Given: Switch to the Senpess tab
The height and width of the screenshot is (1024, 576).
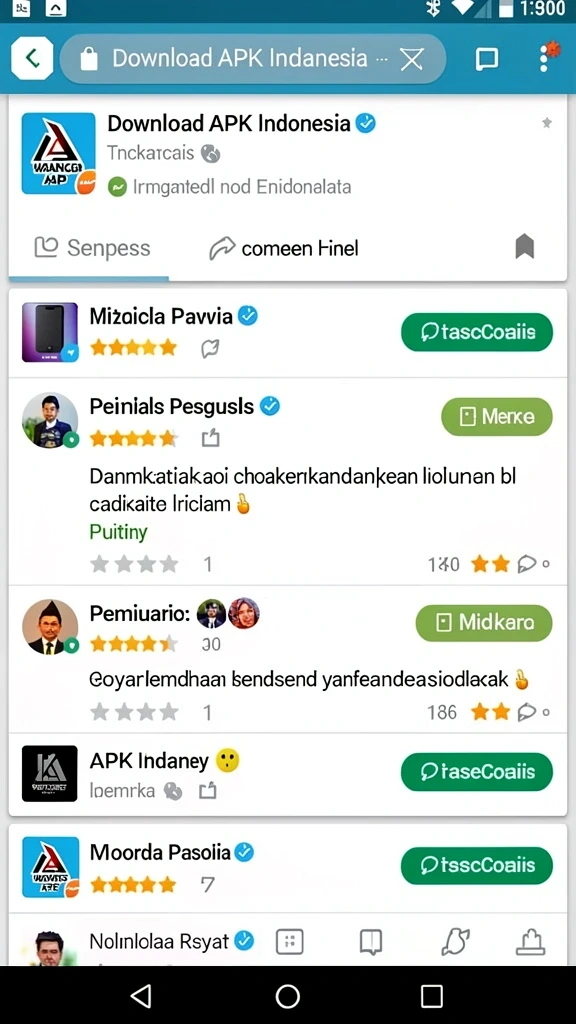Looking at the screenshot, I should 92,248.
